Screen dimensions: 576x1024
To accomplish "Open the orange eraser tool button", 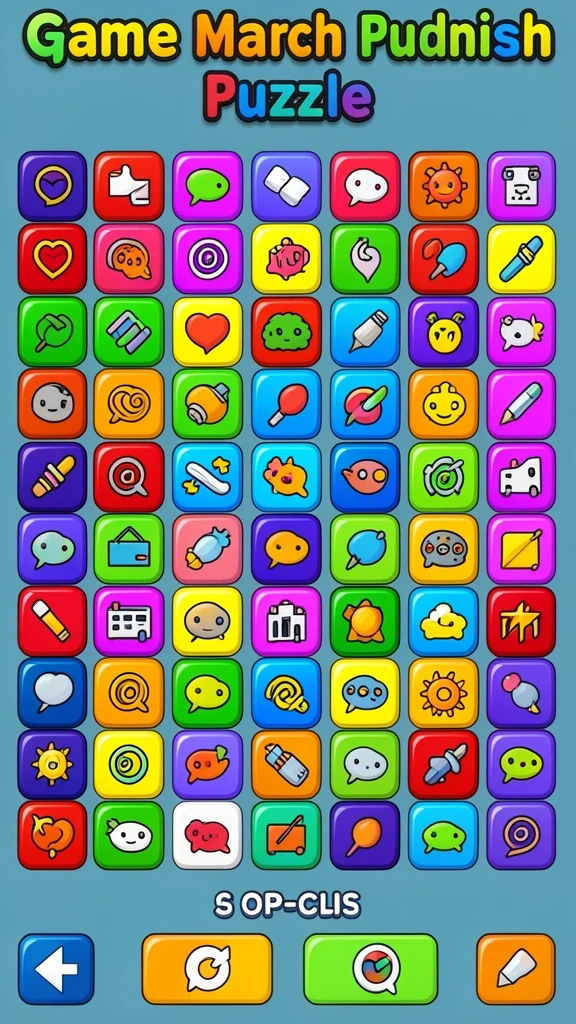I will (x=516, y=968).
